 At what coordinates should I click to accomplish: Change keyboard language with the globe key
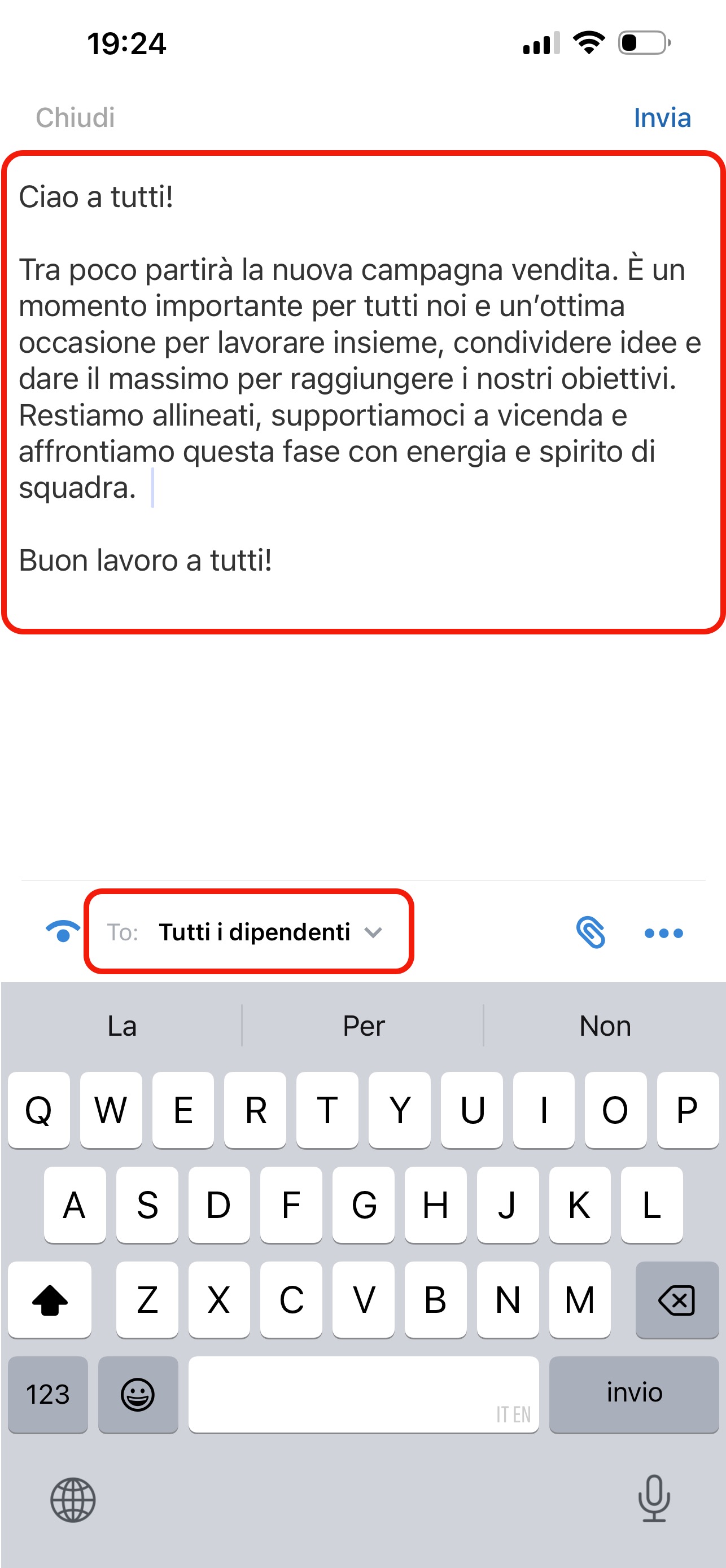73,1500
